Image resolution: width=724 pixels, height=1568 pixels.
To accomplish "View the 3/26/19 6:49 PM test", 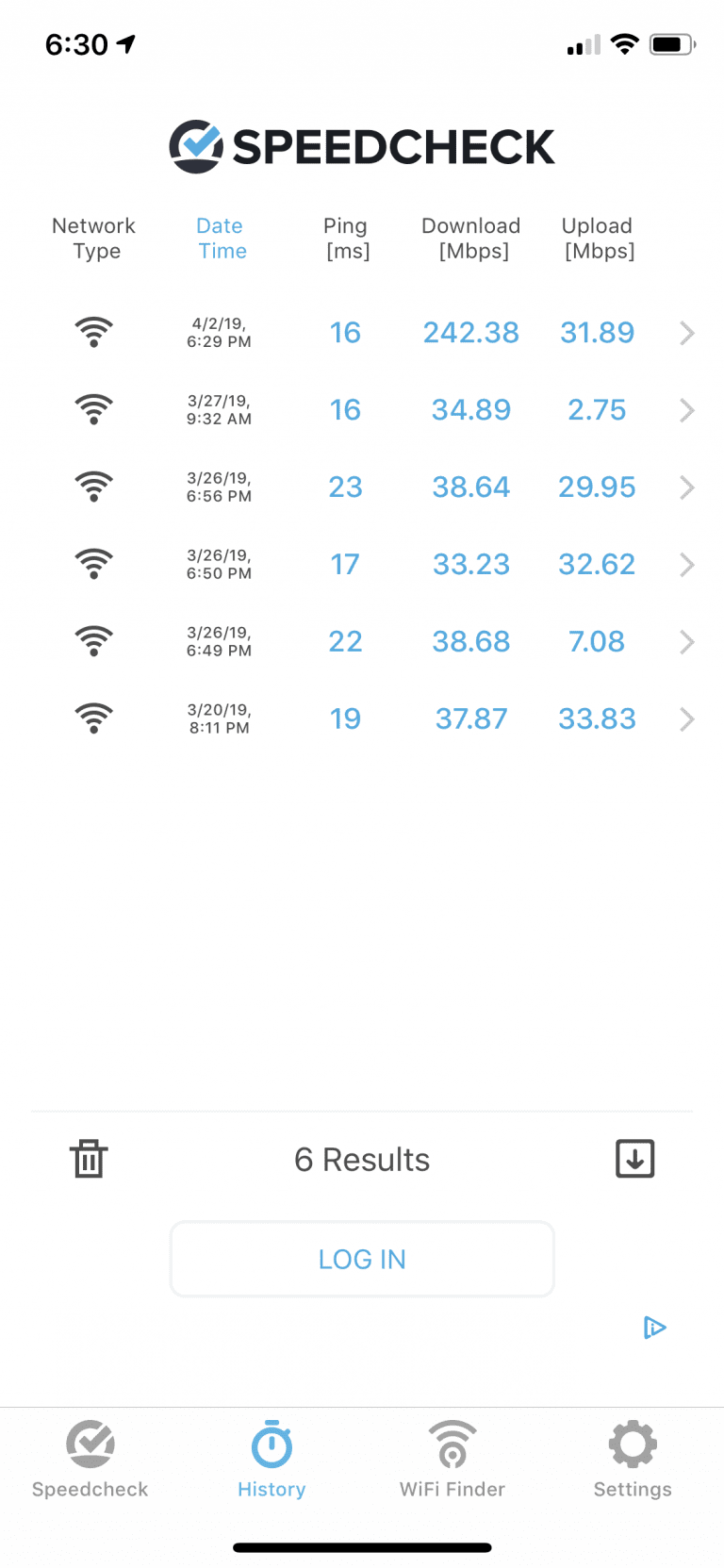I will click(362, 642).
